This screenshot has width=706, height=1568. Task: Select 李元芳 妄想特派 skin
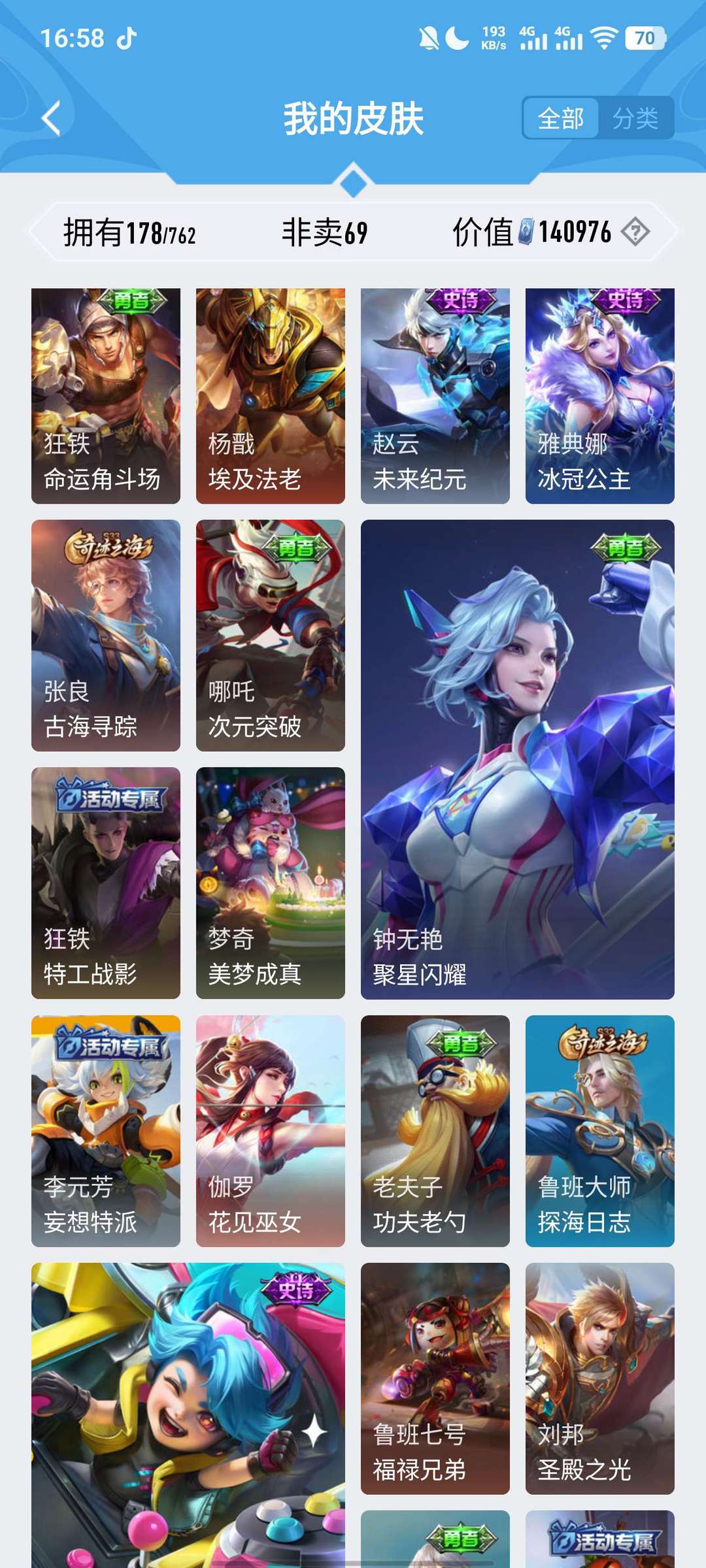coord(106,1130)
